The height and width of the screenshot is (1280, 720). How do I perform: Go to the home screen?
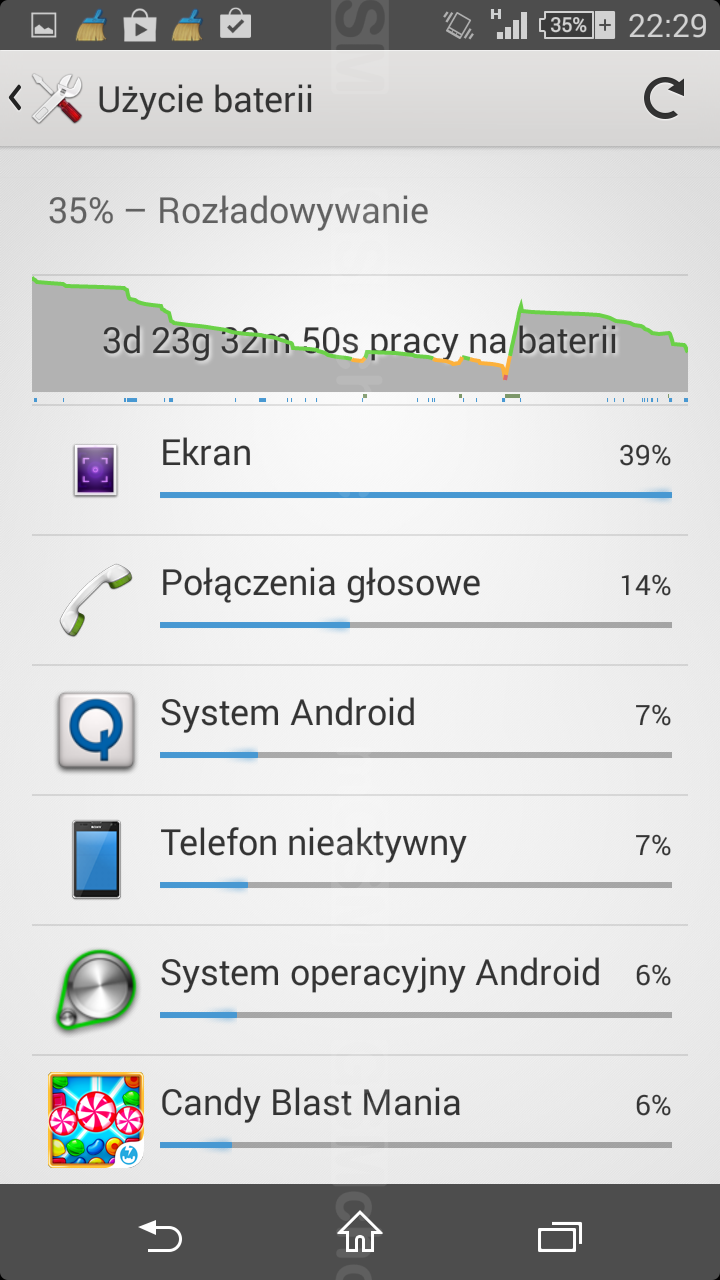pyautogui.click(x=360, y=1233)
